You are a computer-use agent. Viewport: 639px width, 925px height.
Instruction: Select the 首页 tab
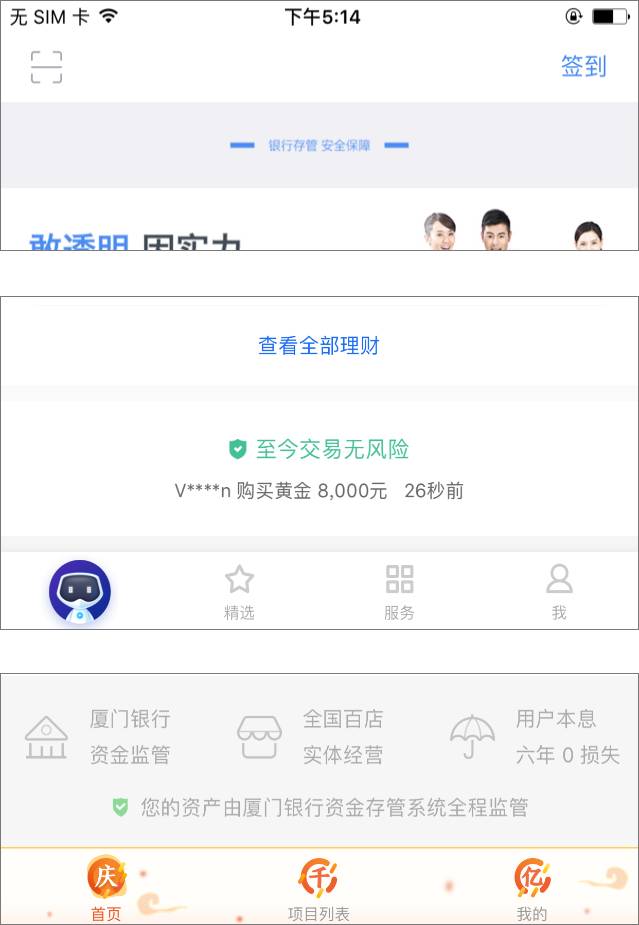tap(106, 889)
